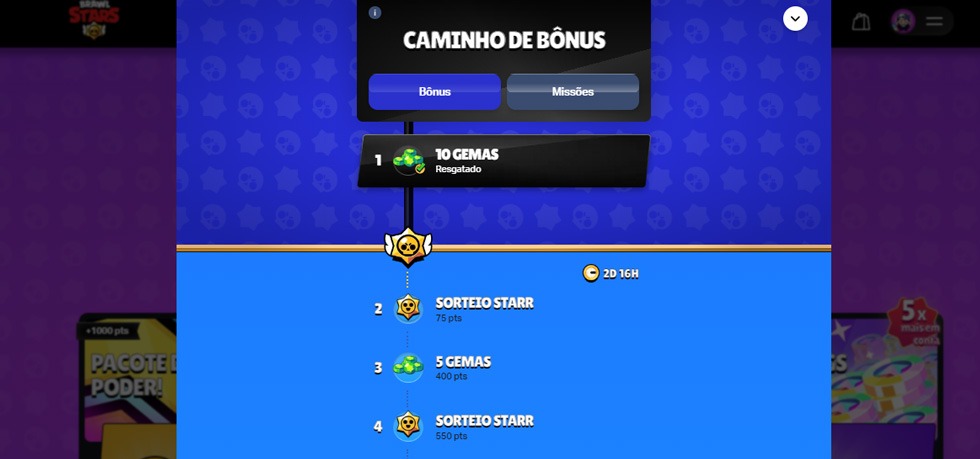
Task: Tap the Sorteio Starr reward at 75 pts
Action: point(483,308)
